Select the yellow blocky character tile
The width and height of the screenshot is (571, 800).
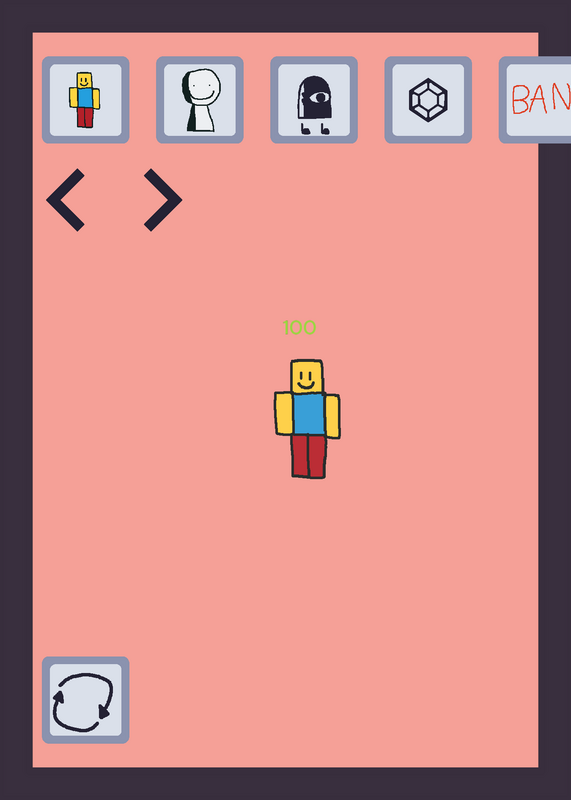(86, 100)
